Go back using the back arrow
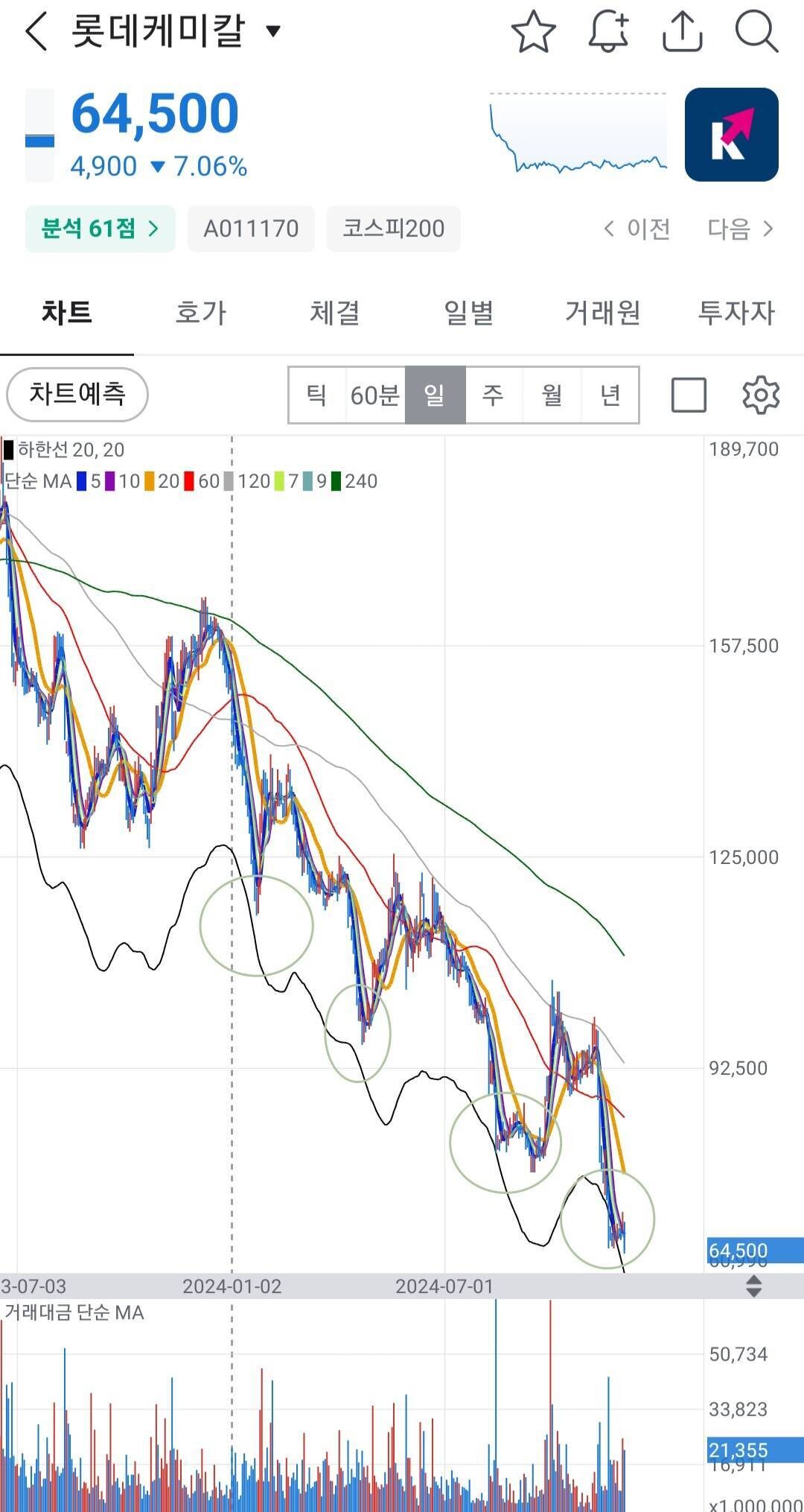 click(36, 32)
